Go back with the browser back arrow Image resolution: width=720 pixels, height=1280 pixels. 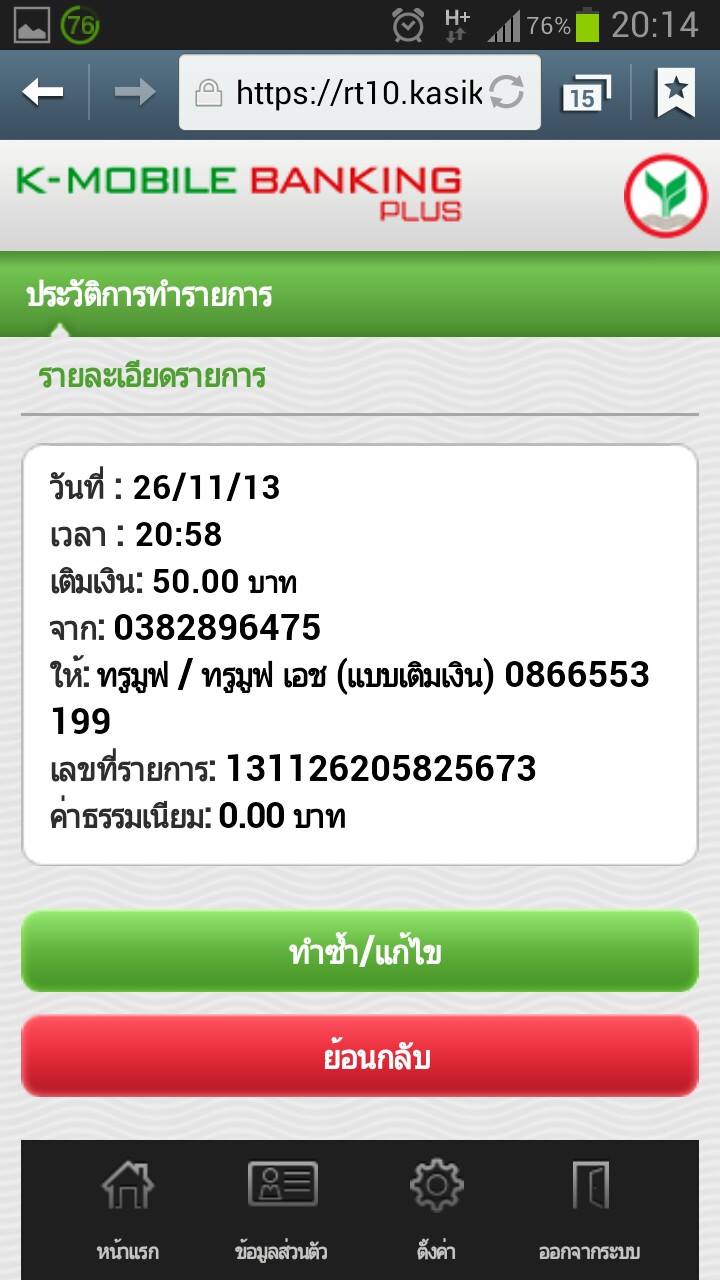[43, 93]
